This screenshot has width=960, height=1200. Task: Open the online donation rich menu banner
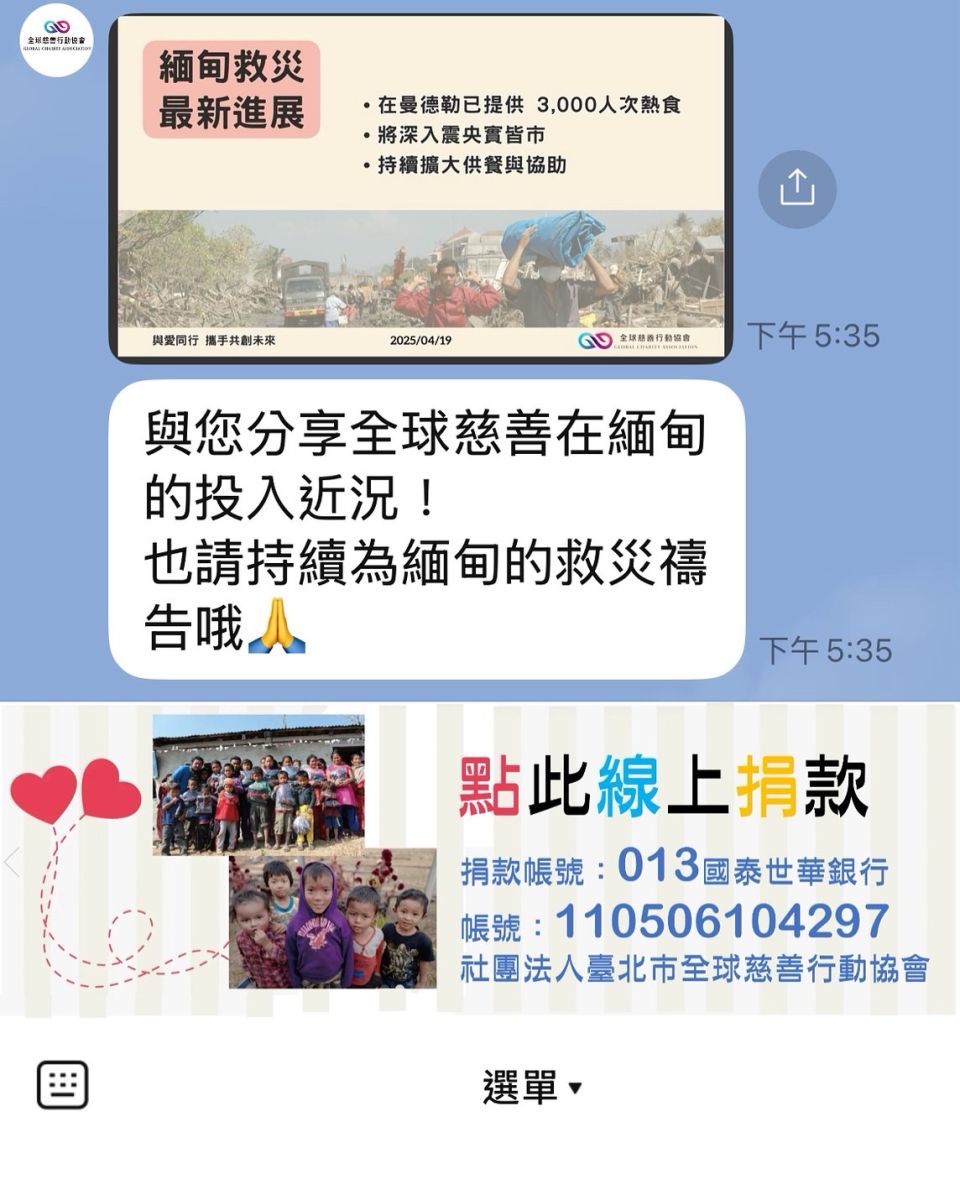[480, 858]
